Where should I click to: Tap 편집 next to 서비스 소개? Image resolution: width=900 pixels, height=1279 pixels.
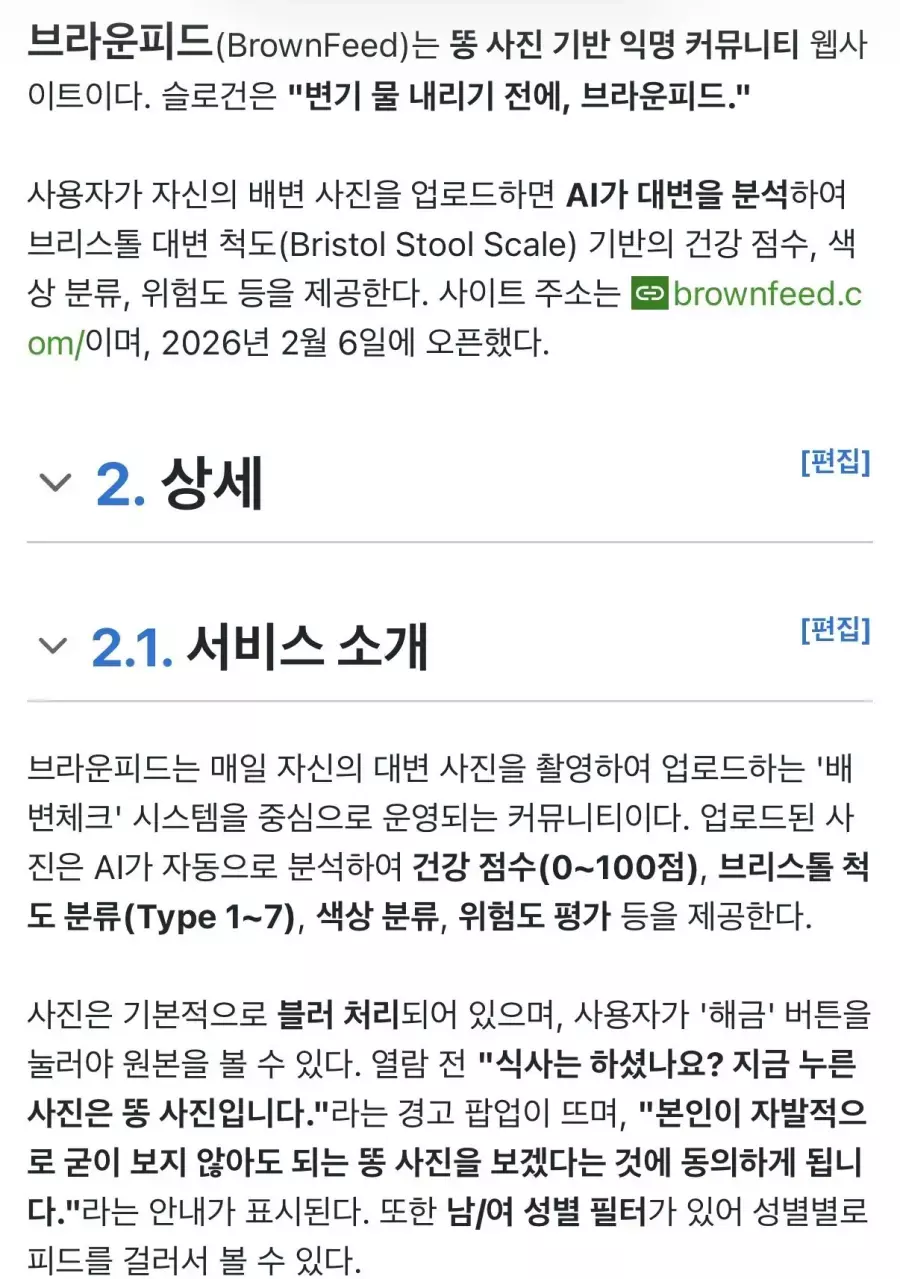coord(835,630)
